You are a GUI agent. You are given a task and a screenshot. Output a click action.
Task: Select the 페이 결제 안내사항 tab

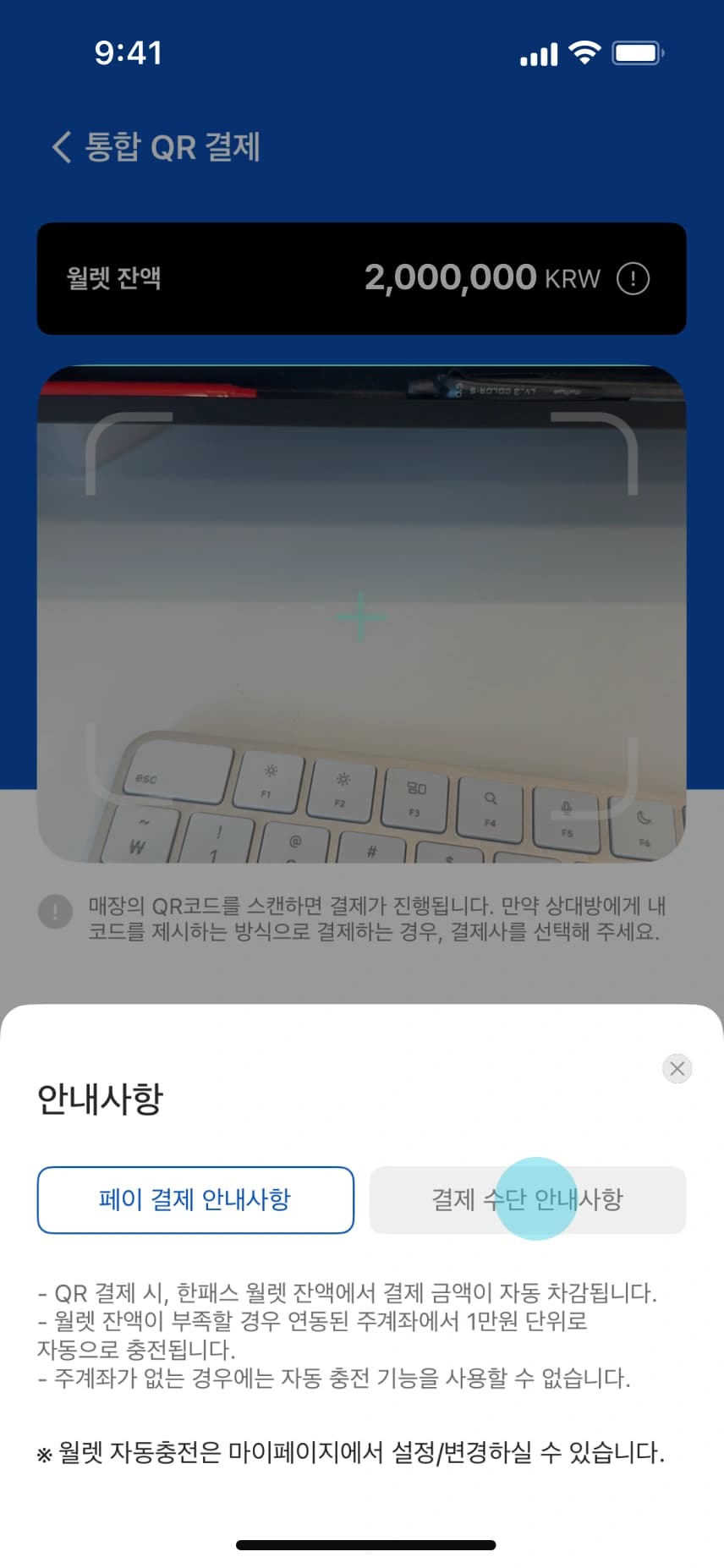tap(195, 1199)
